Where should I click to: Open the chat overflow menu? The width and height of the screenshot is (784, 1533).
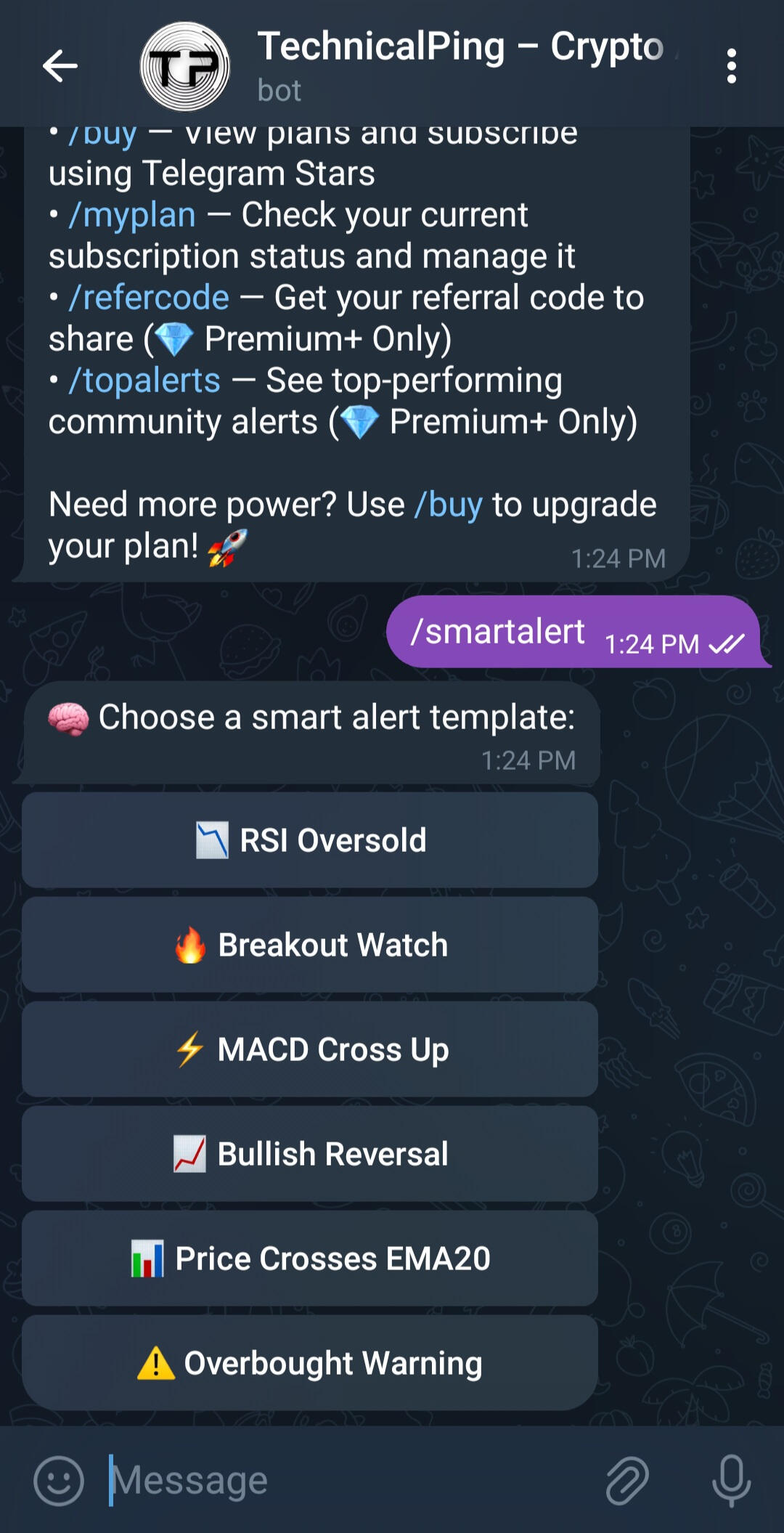tap(731, 66)
